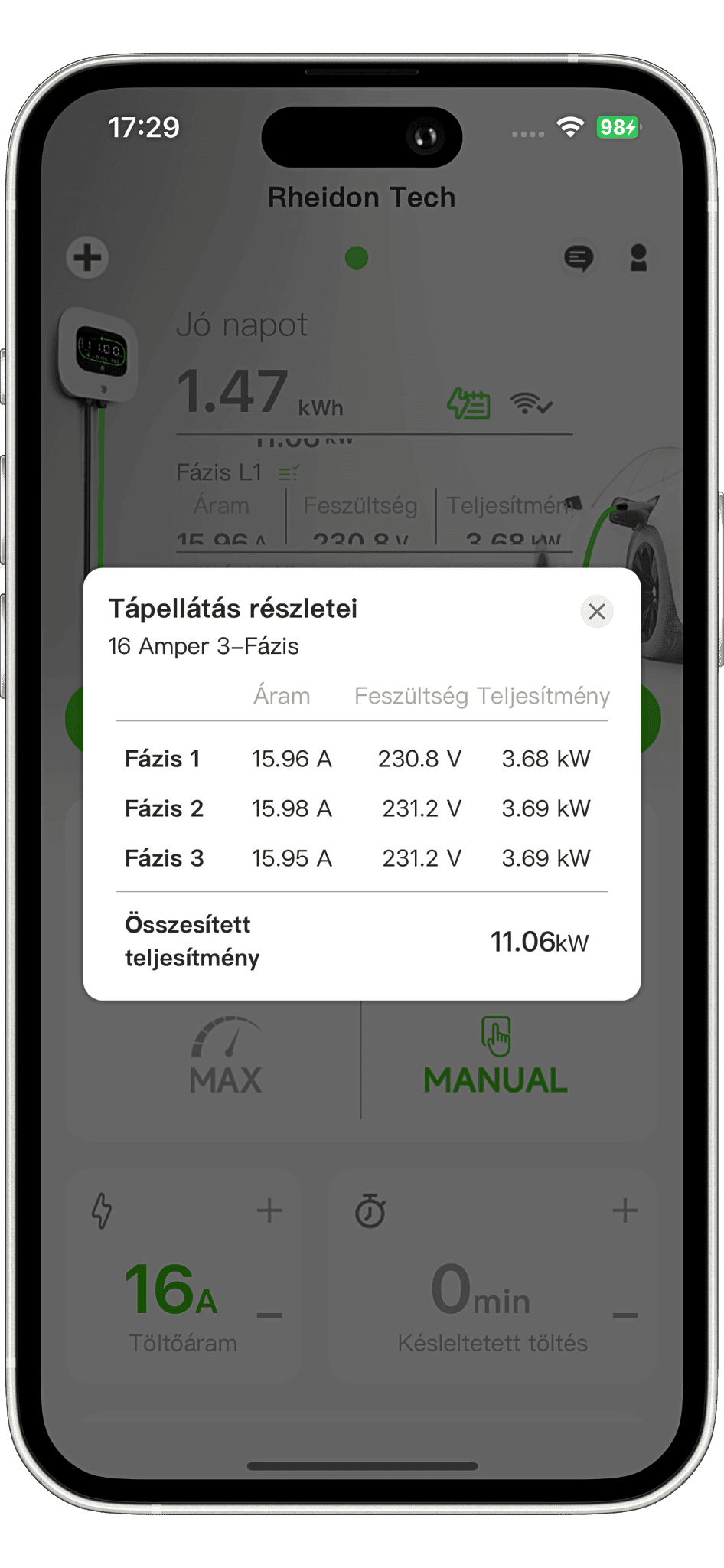The width and height of the screenshot is (724, 1568).
Task: Open the user profile icon
Action: pos(638,258)
